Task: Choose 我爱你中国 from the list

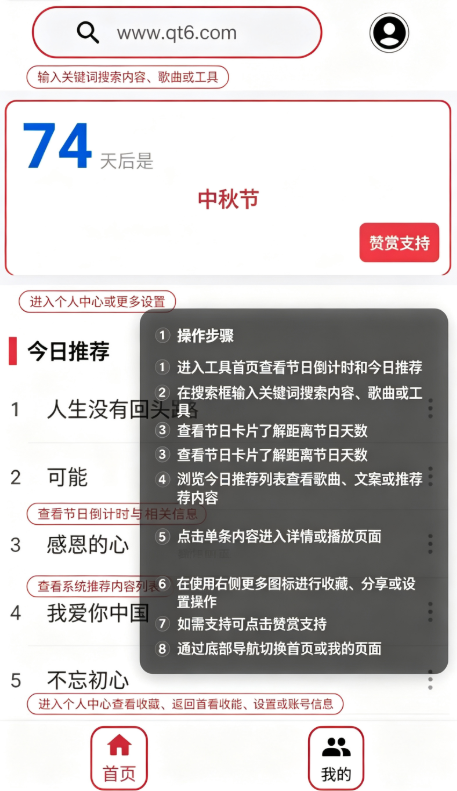Action: click(98, 612)
